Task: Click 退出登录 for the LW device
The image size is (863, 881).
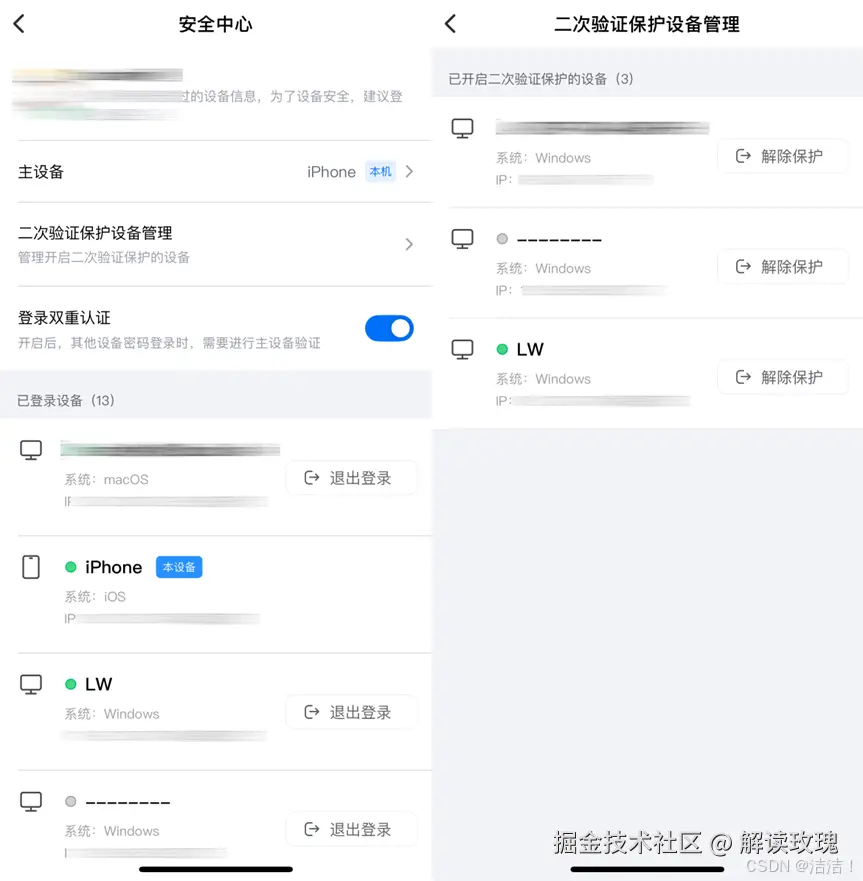Action: tap(352, 712)
